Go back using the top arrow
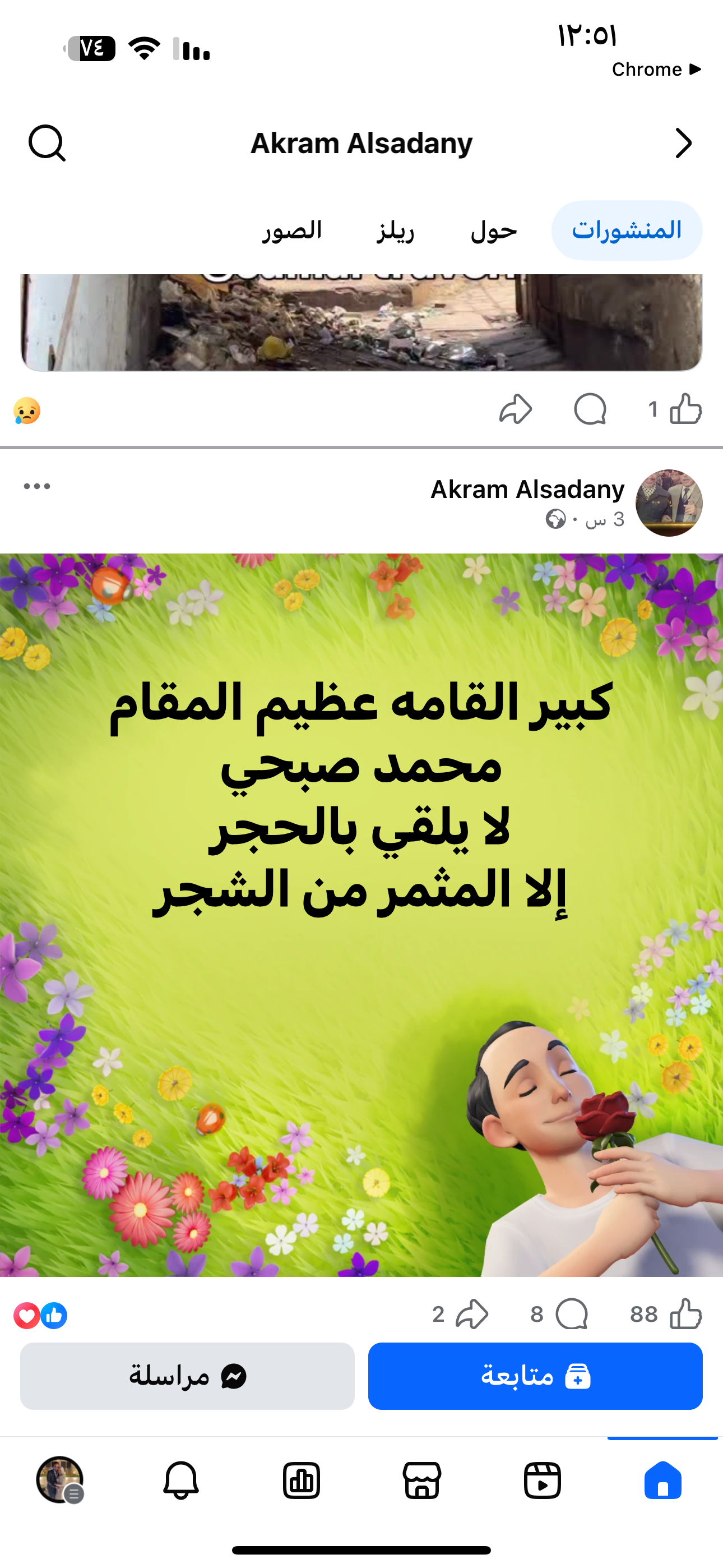The width and height of the screenshot is (723, 1568). click(683, 144)
